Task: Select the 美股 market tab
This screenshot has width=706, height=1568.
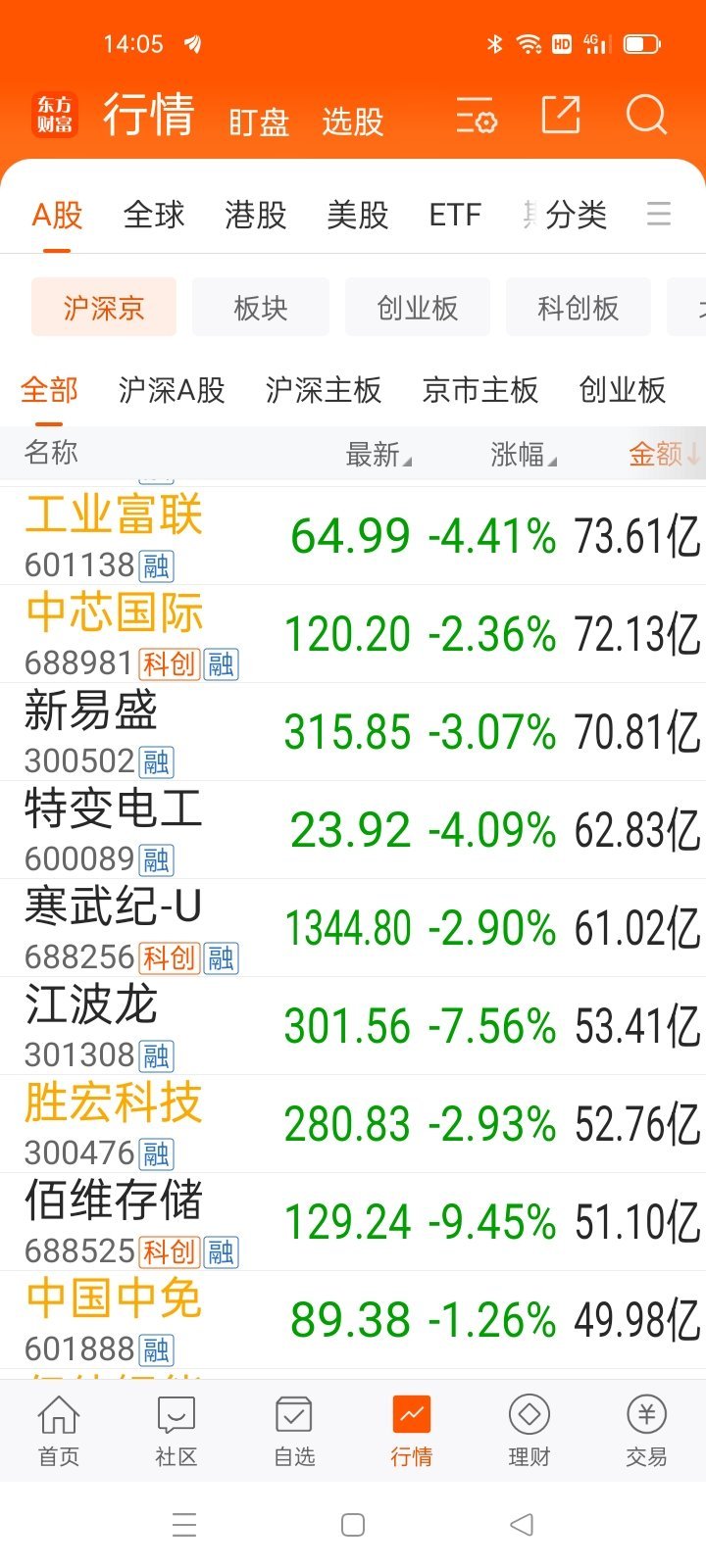Action: pos(358,214)
